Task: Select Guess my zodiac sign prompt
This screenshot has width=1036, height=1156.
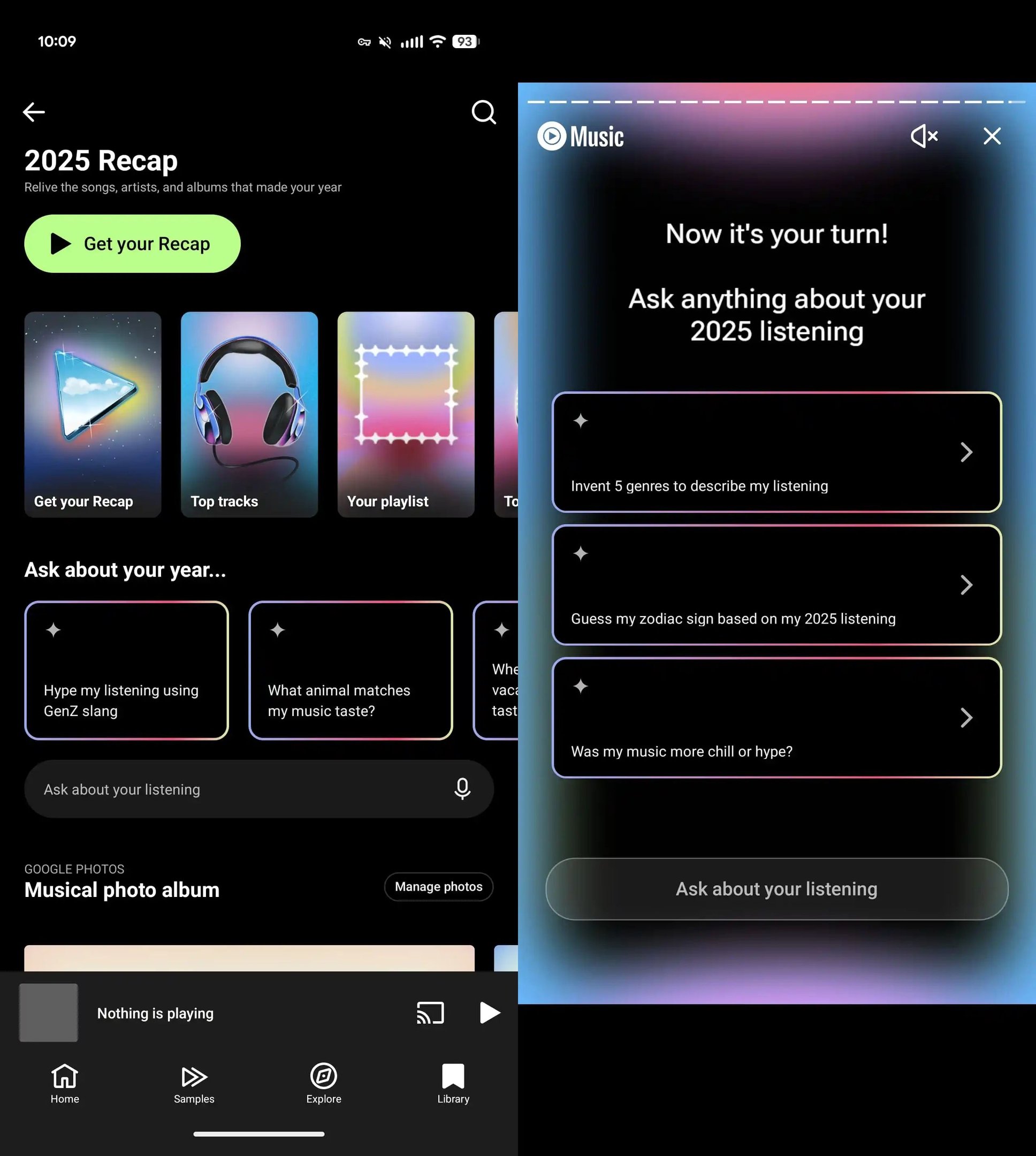Action: 776,584
